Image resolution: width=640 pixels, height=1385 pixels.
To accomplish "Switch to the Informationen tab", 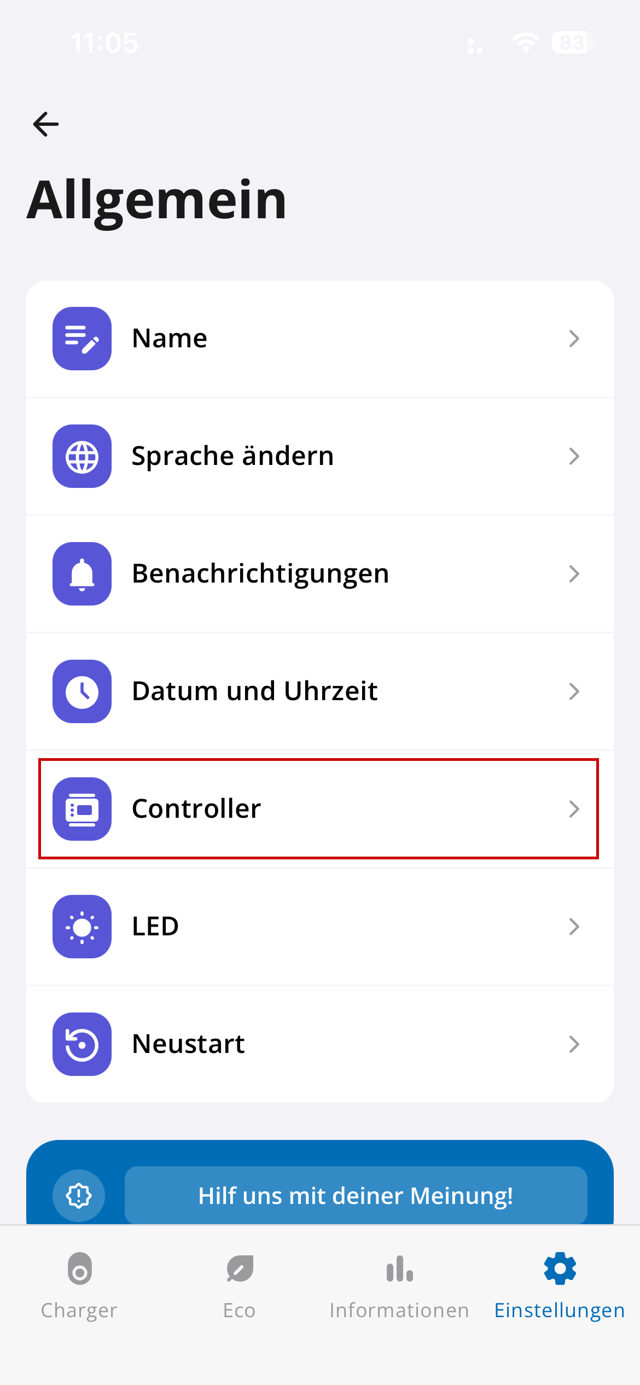I will click(x=399, y=1286).
